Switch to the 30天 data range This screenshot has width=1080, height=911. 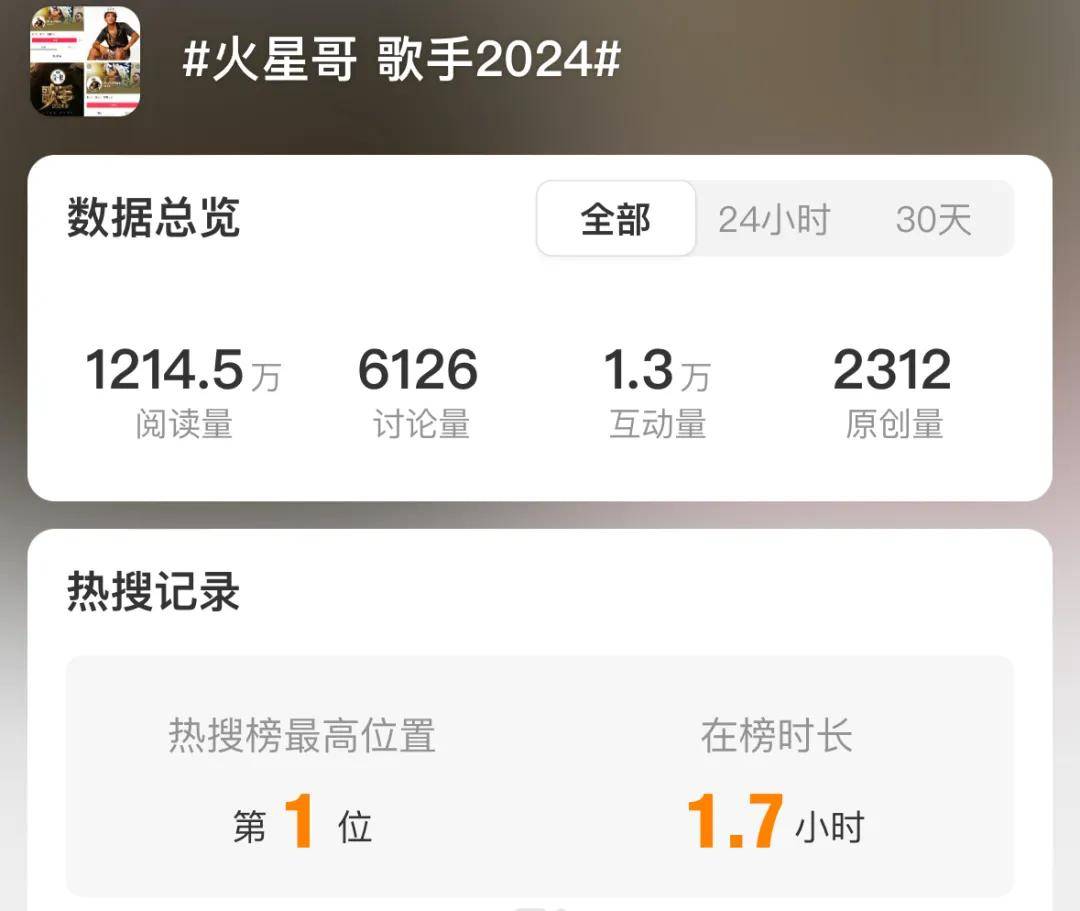(933, 219)
